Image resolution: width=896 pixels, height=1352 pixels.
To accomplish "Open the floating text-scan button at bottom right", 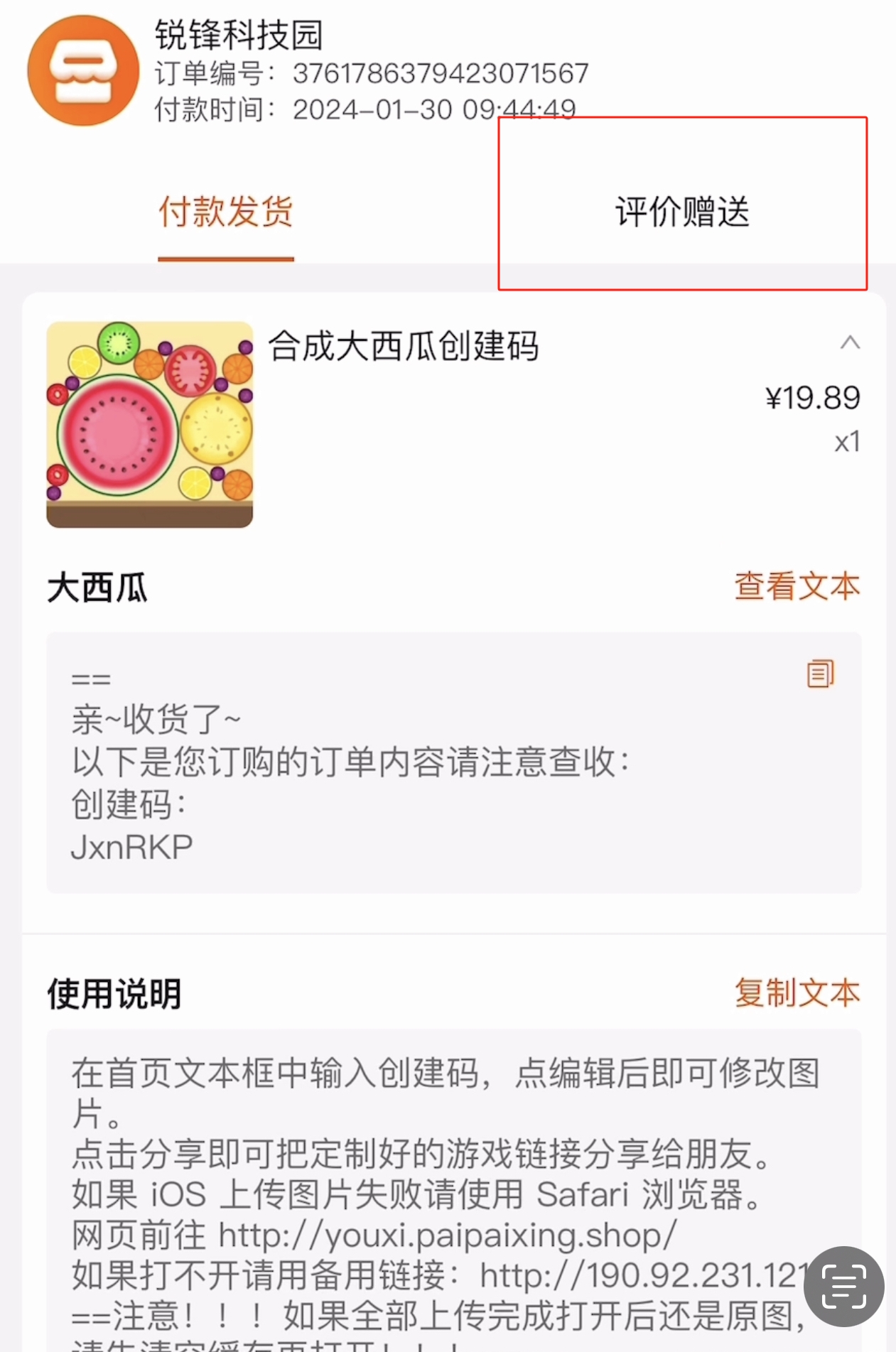I will tap(843, 1286).
